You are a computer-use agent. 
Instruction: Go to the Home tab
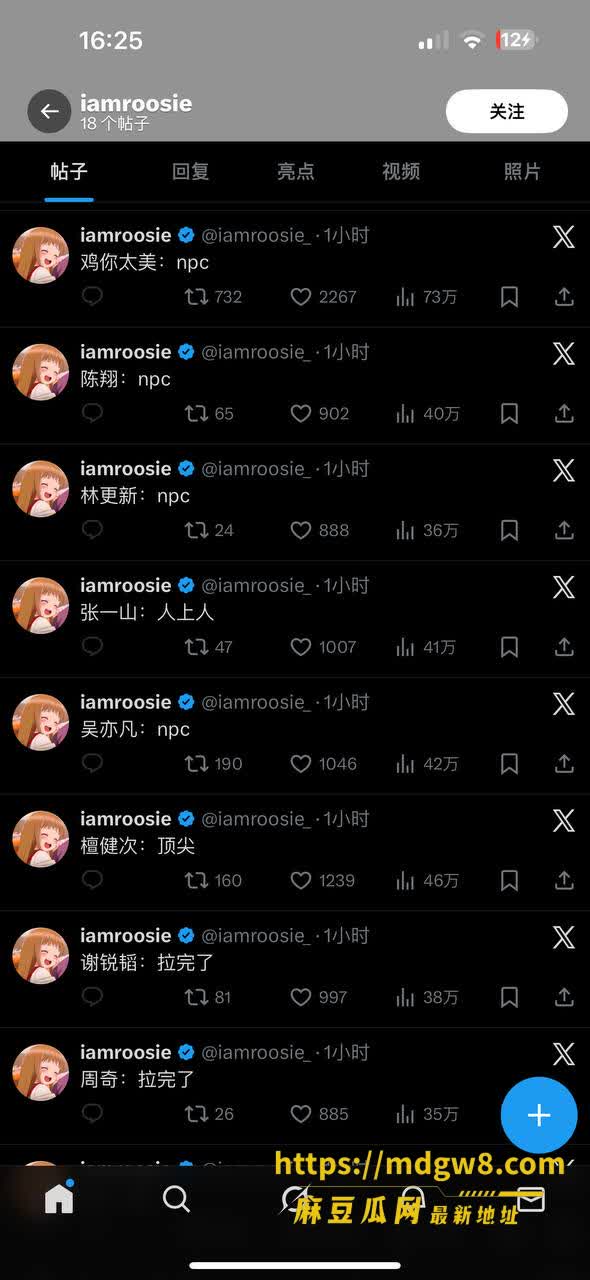59,1198
